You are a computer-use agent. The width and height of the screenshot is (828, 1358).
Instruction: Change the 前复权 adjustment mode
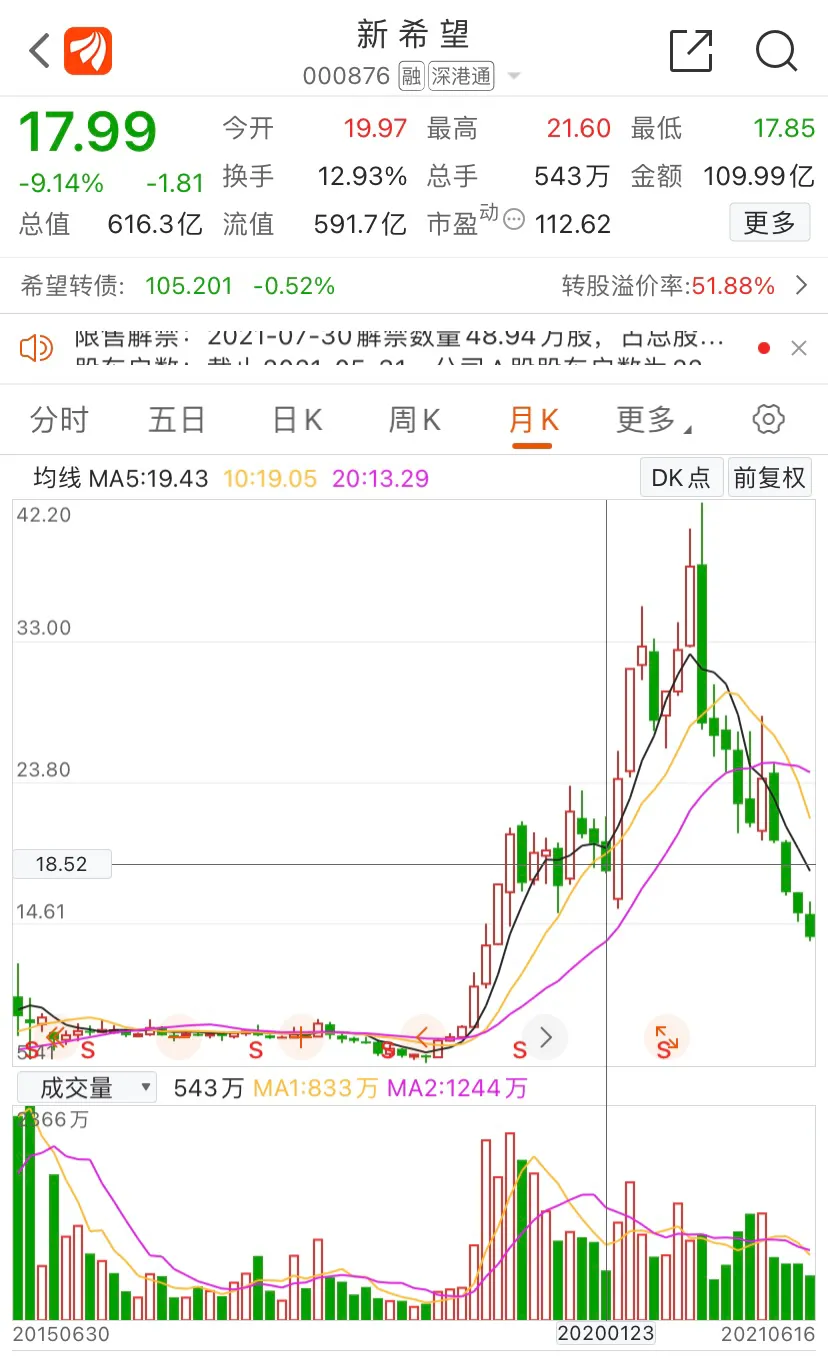tap(769, 478)
